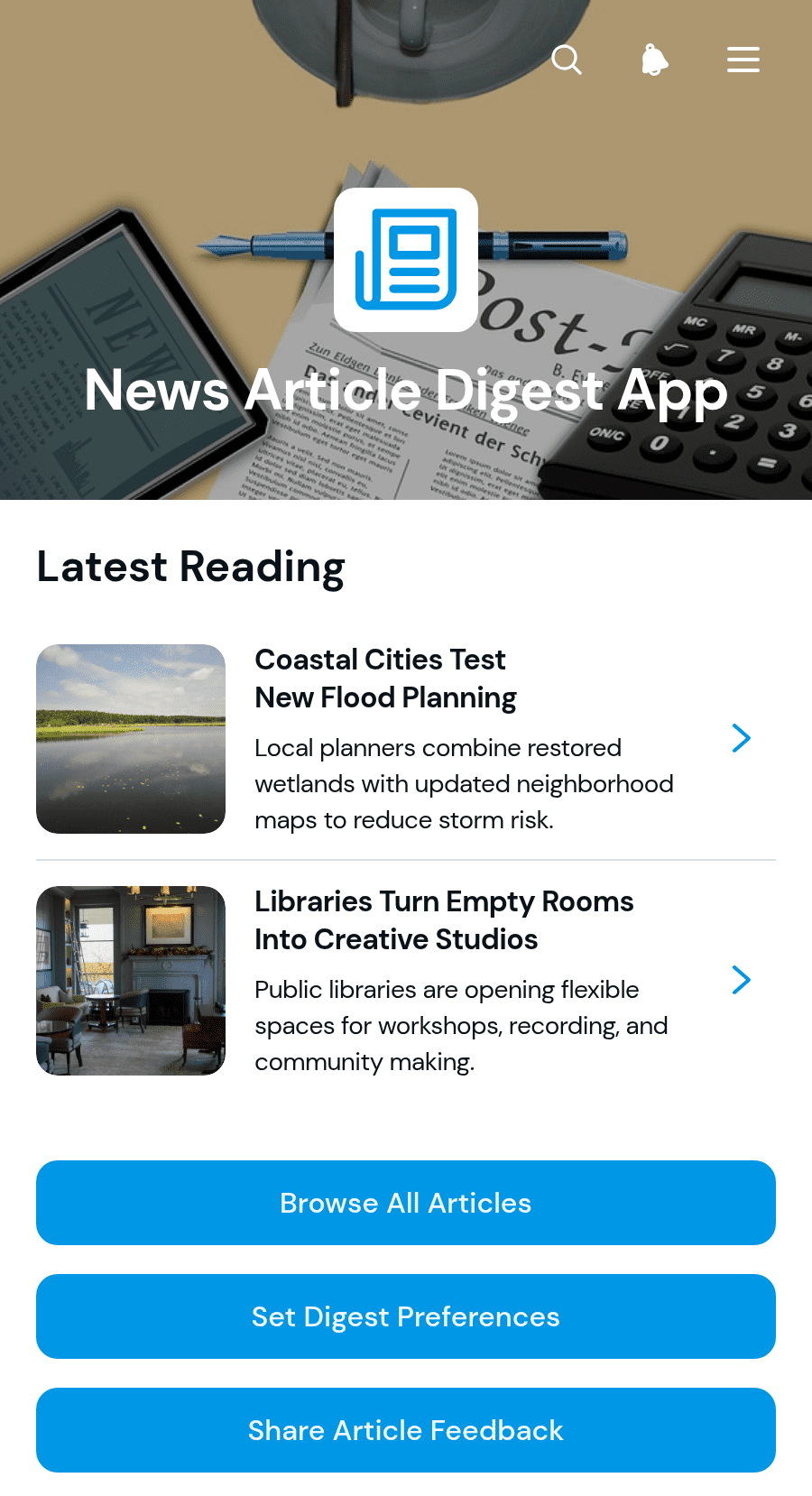Open the notifications bell

655,60
